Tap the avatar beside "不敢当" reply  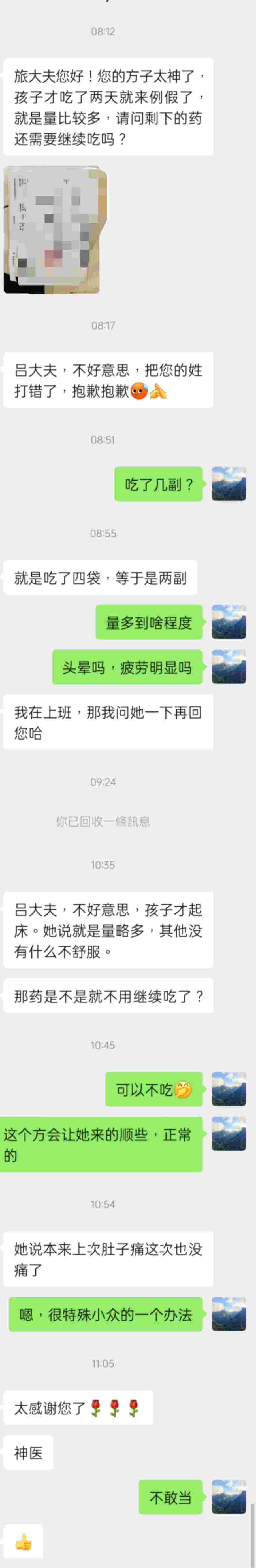coord(229,1497)
